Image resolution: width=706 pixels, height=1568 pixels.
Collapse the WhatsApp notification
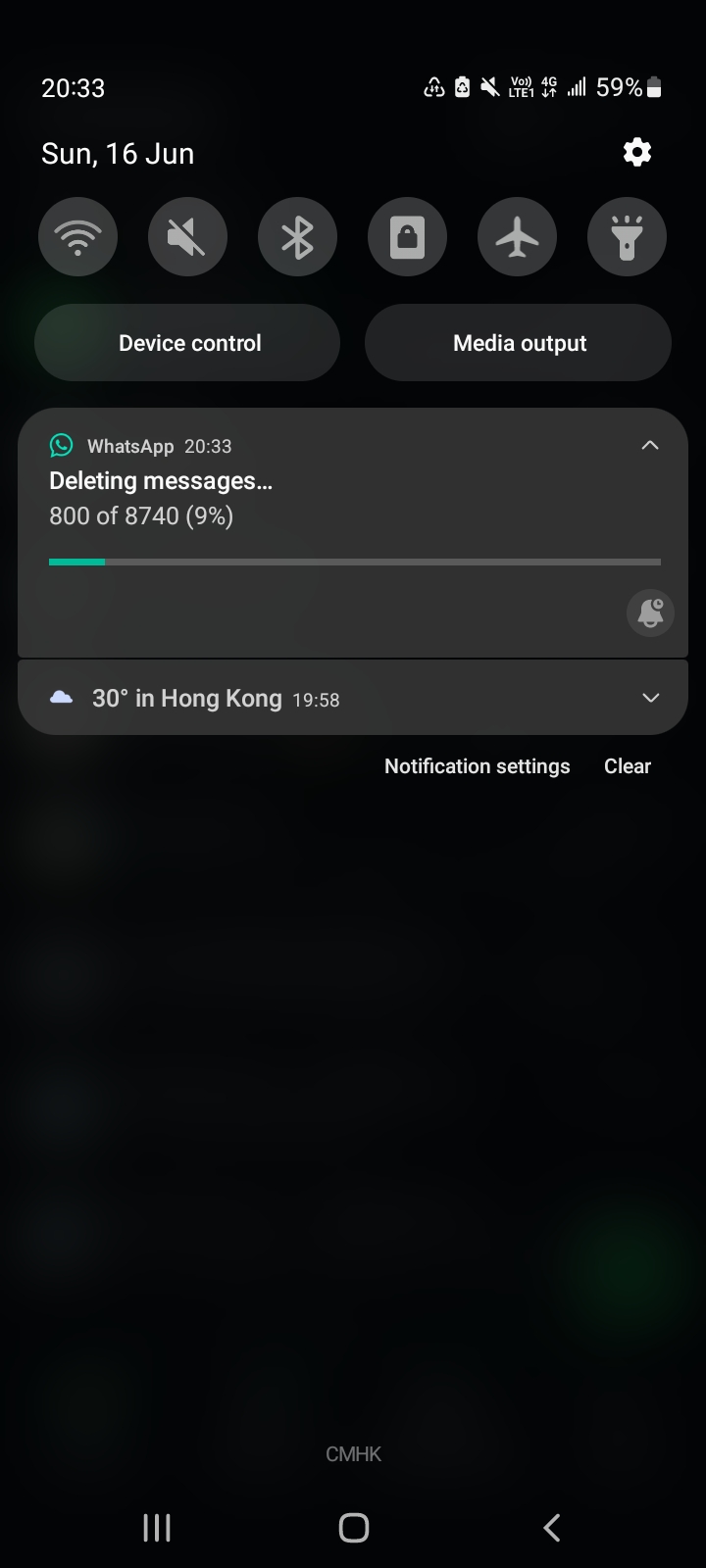coord(649,446)
